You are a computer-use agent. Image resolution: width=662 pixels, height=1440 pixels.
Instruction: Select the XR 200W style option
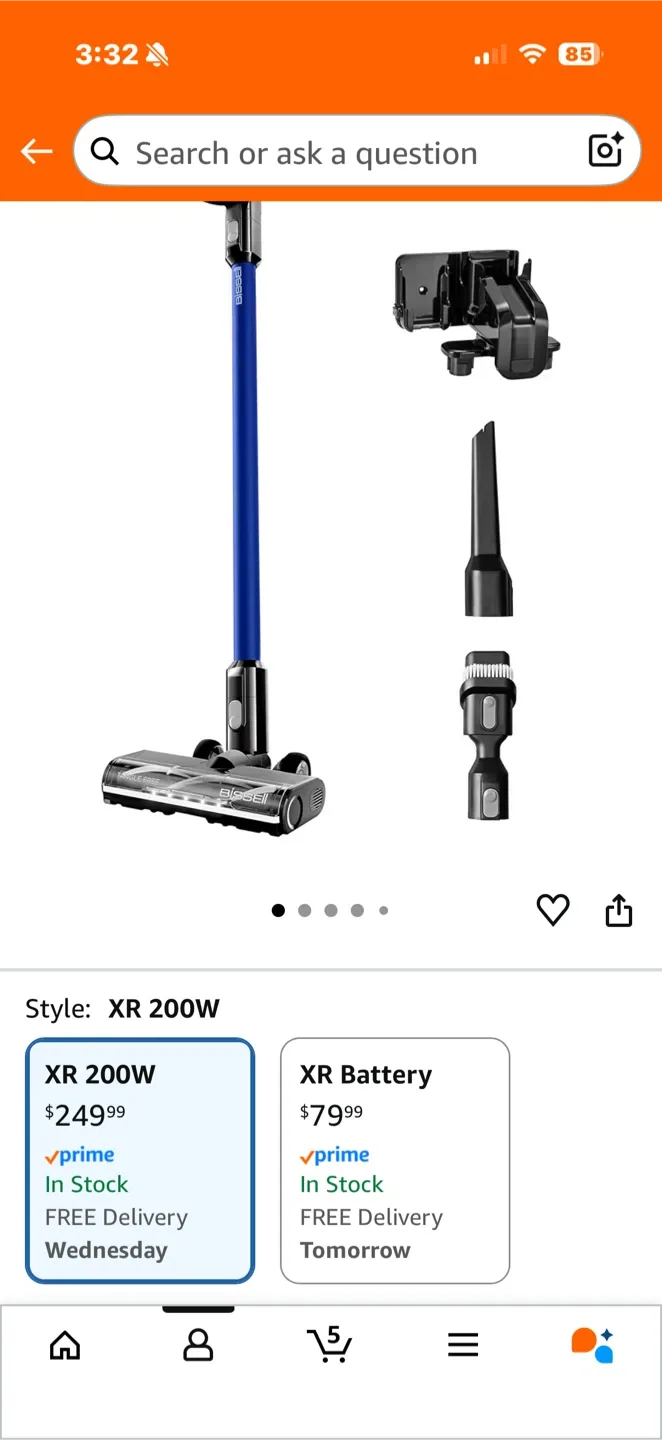tap(140, 1160)
